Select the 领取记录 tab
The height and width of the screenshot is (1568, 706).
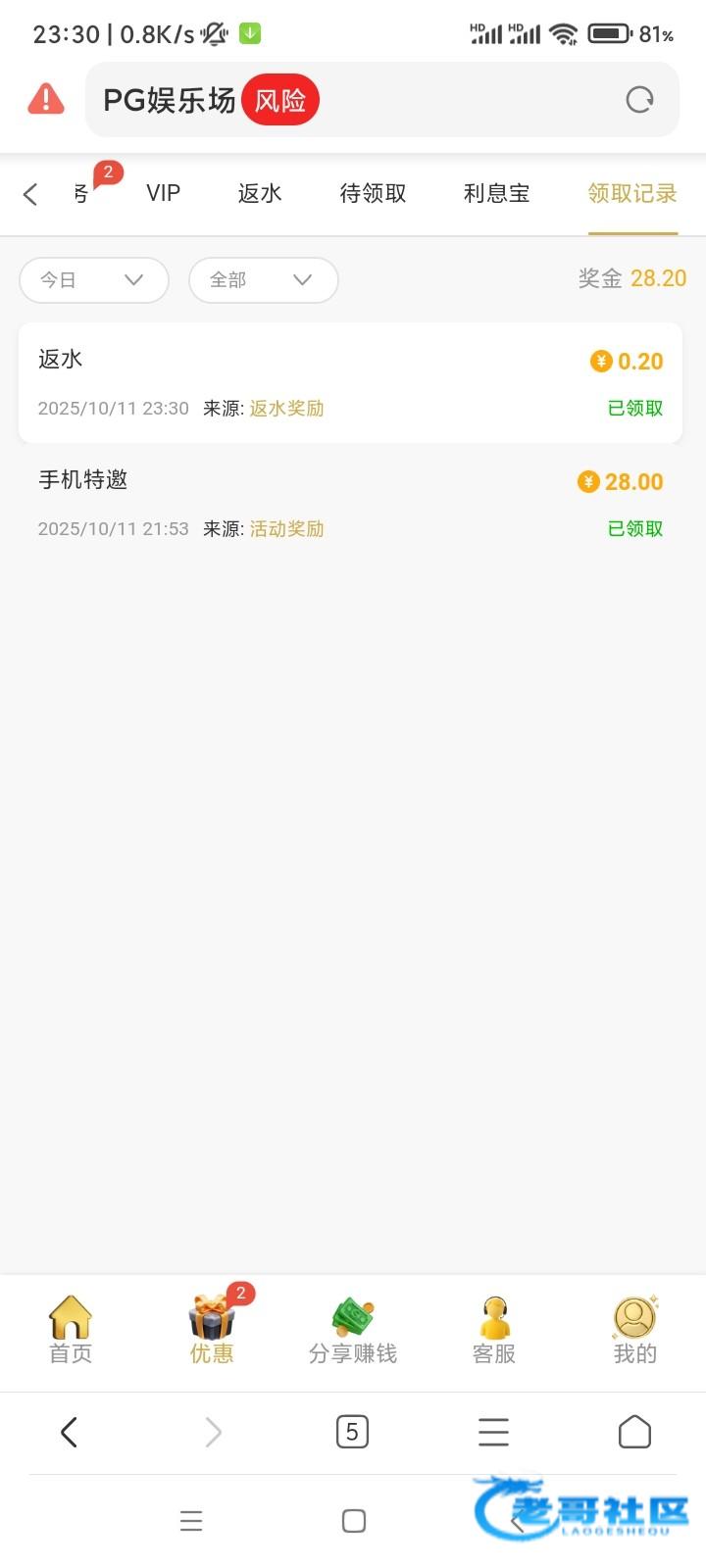(x=632, y=193)
